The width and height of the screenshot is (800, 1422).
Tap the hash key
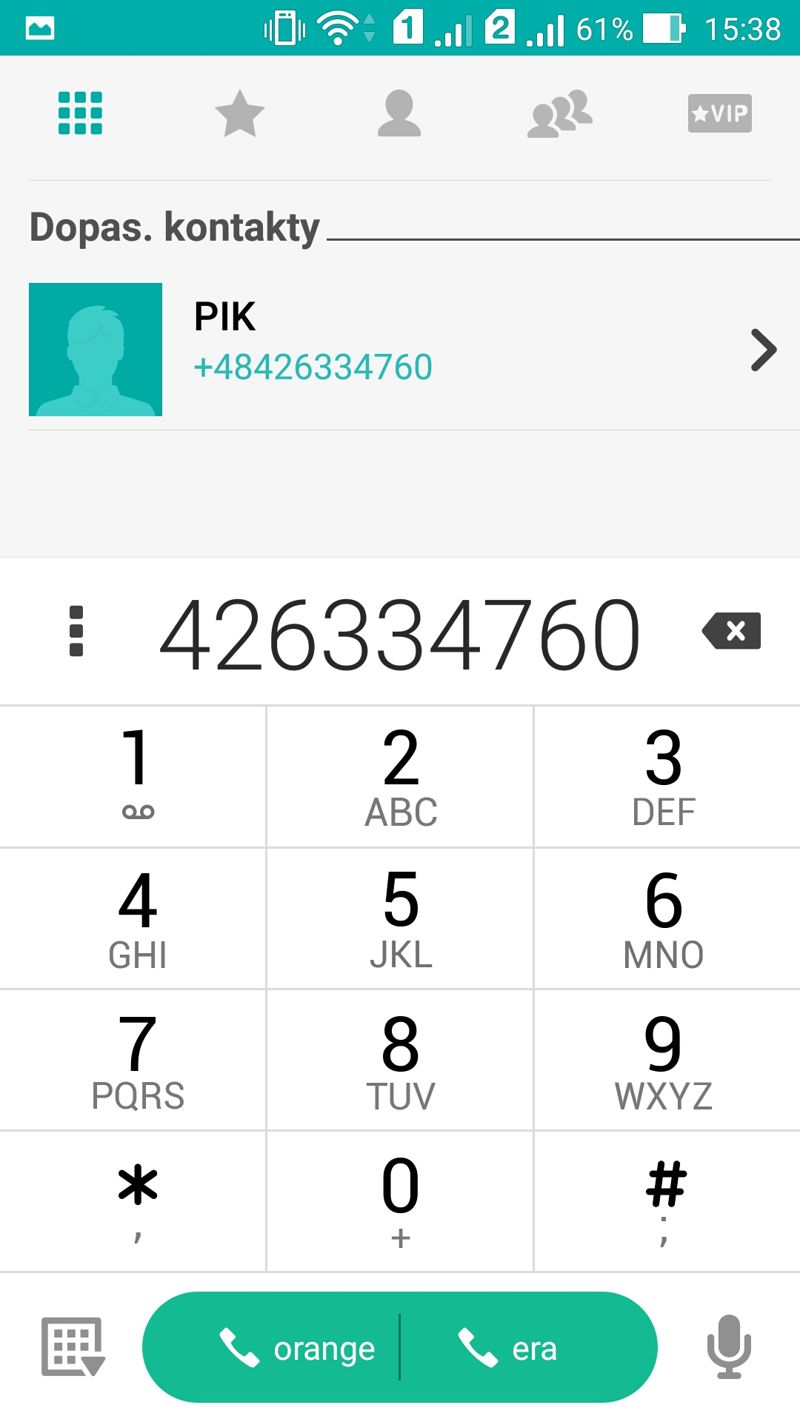tap(667, 1203)
